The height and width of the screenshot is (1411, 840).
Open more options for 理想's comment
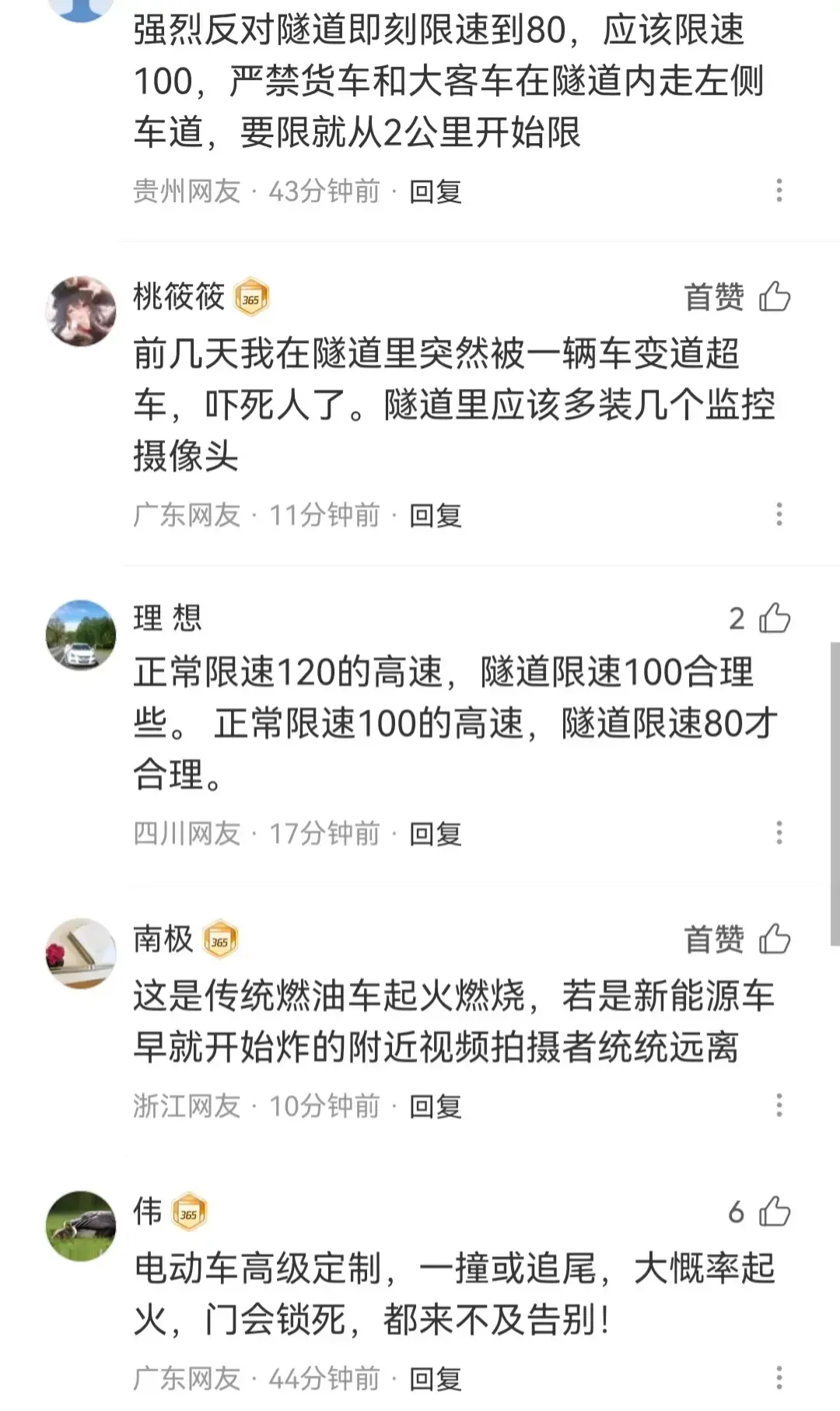click(x=779, y=833)
